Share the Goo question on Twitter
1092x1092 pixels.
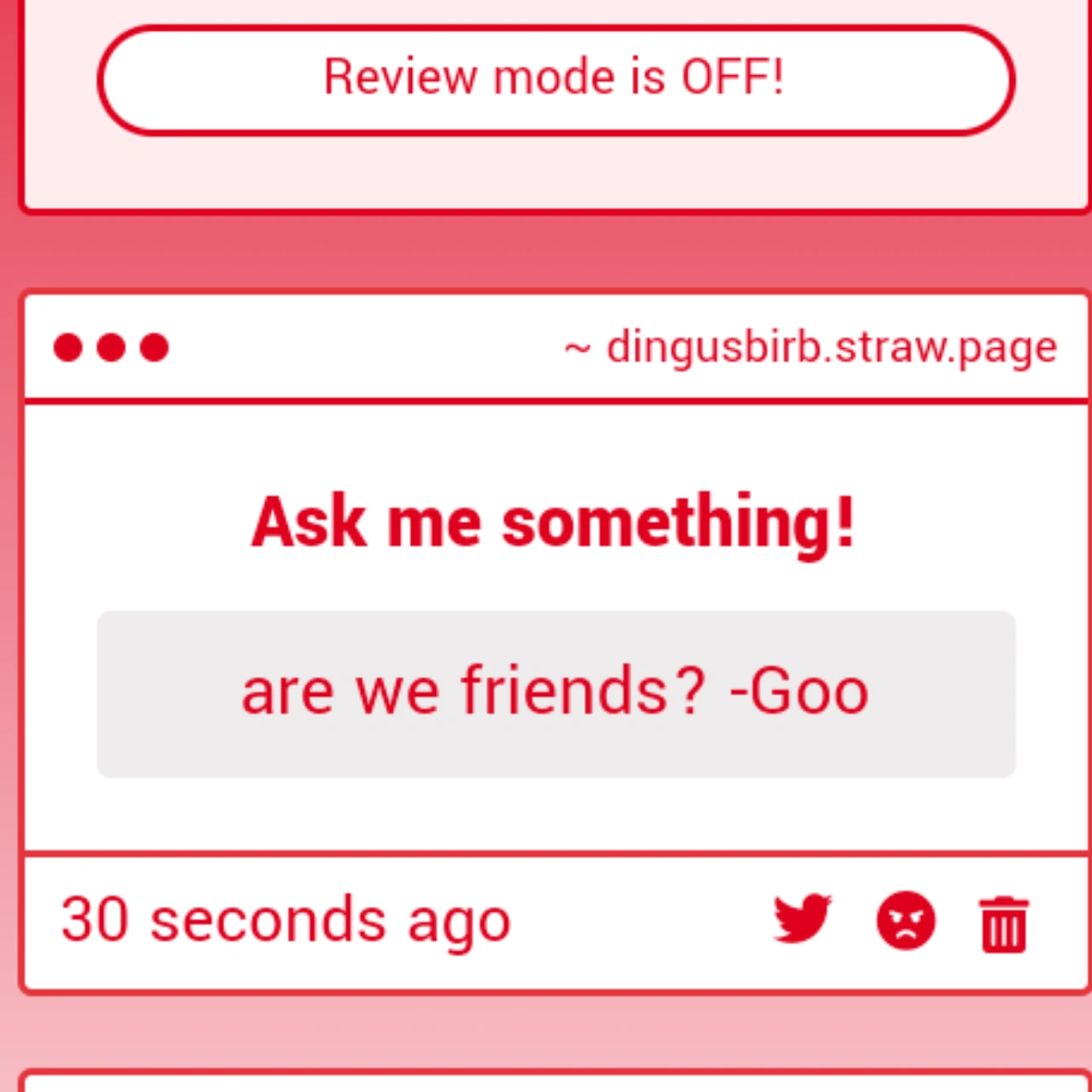coord(802,919)
